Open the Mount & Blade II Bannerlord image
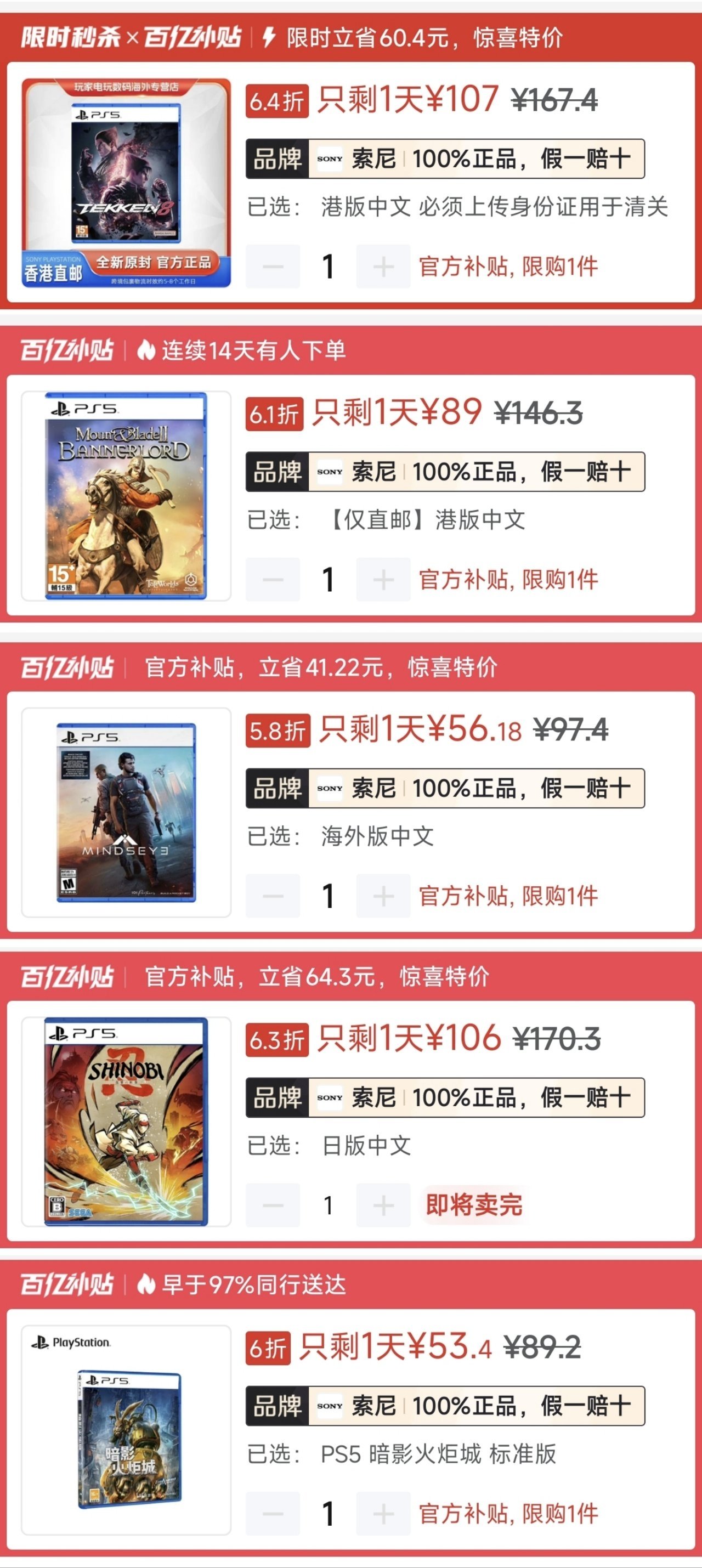This screenshot has width=702, height=1568. click(126, 495)
